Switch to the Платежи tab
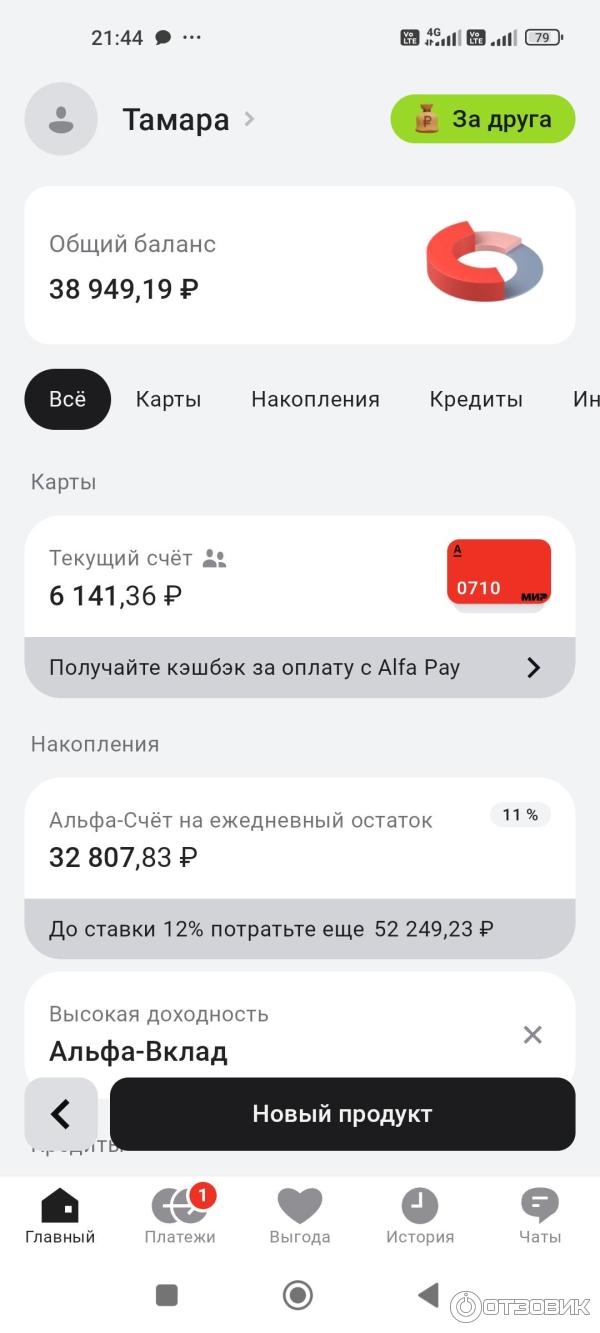The image size is (600, 1333). (x=180, y=1216)
